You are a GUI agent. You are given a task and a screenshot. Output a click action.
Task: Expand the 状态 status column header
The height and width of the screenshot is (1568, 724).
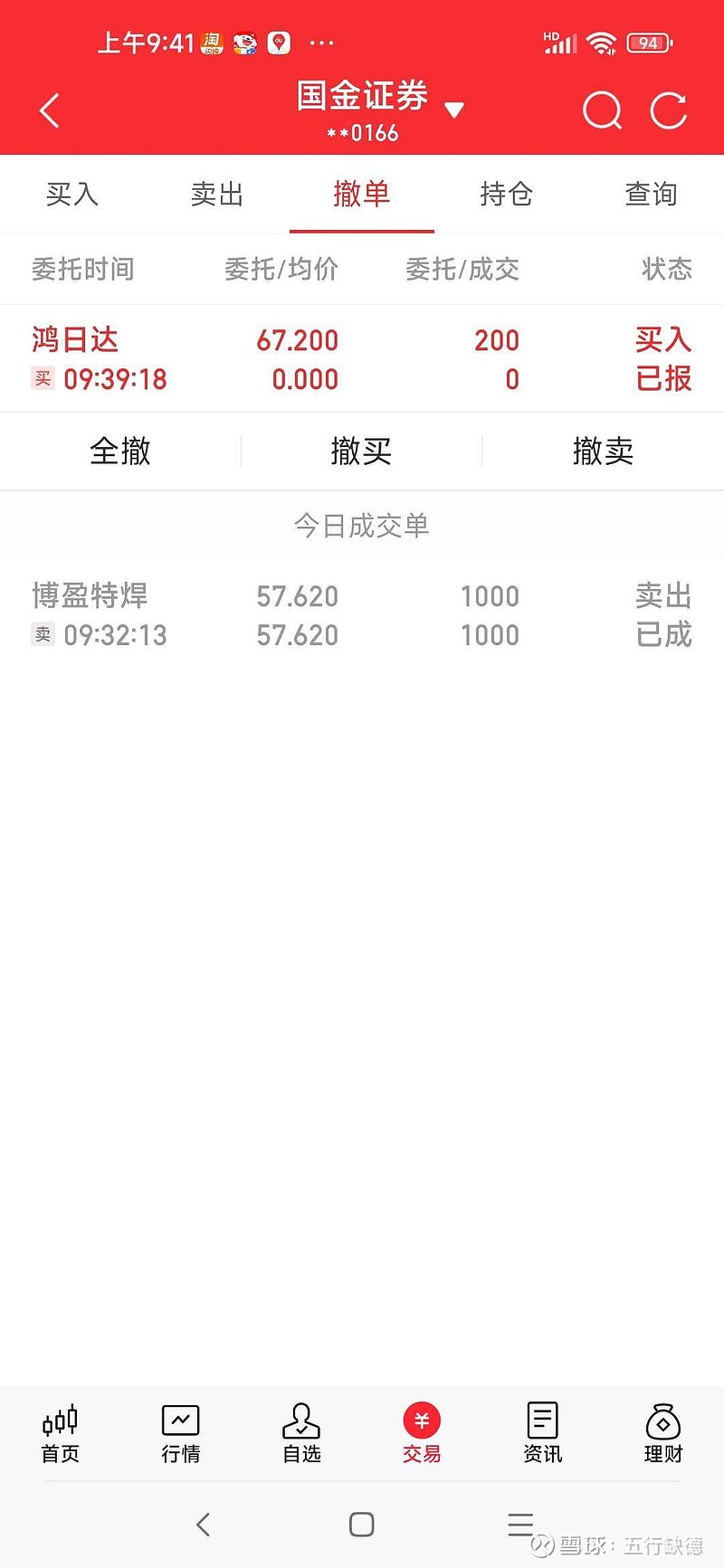point(666,269)
